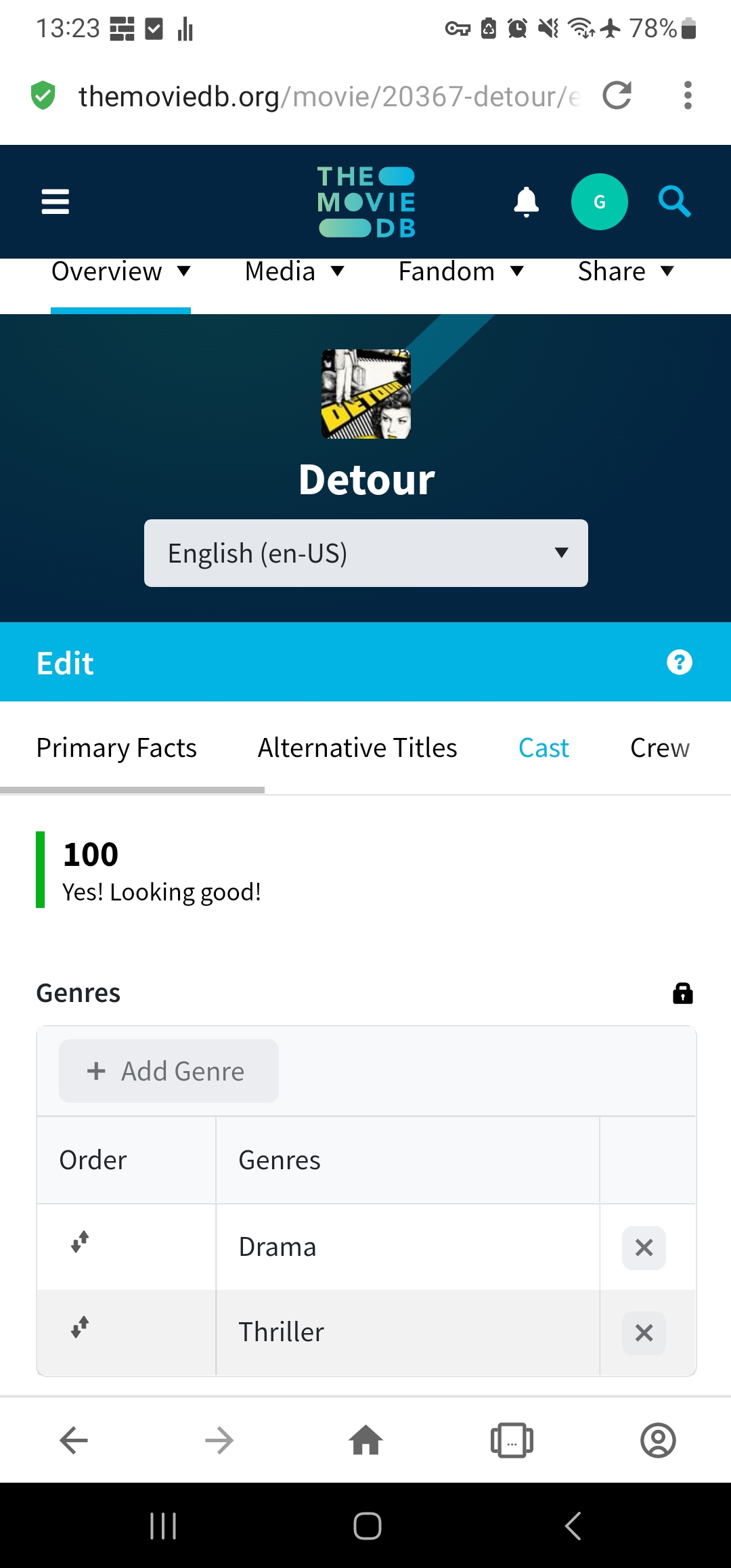Expand the Fandom dropdown
The height and width of the screenshot is (1568, 731).
pos(461,272)
